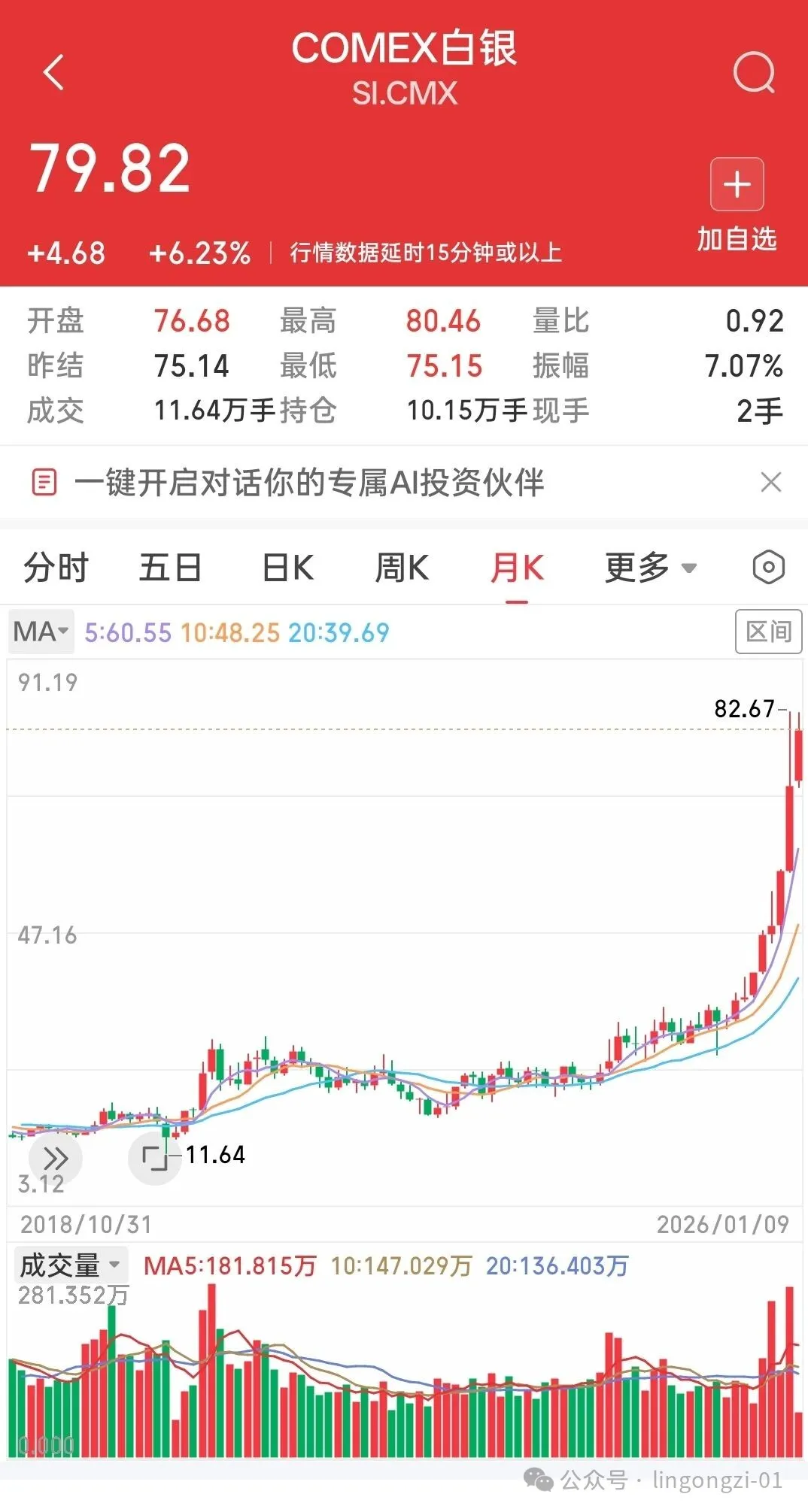
Task: Open the AI investment partner banner link
Action: point(308,481)
